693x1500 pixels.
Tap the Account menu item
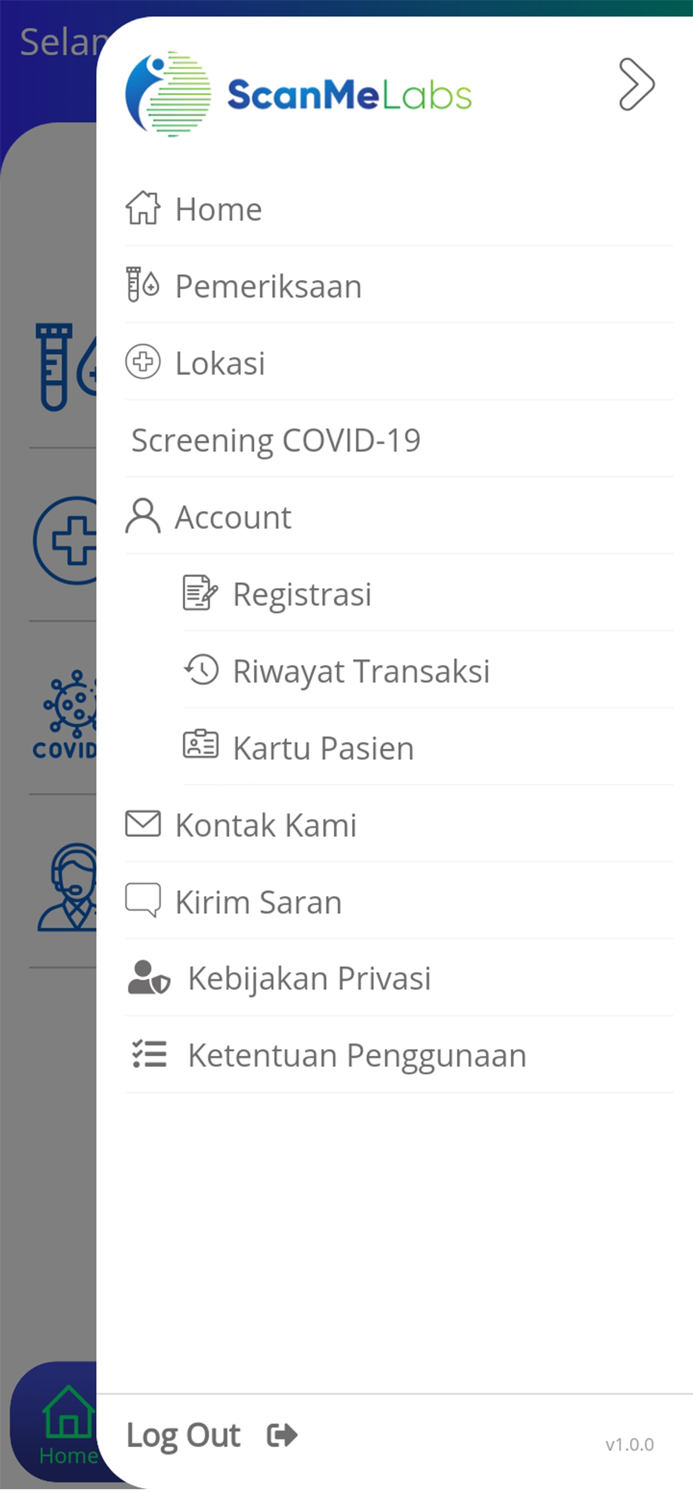[398, 517]
